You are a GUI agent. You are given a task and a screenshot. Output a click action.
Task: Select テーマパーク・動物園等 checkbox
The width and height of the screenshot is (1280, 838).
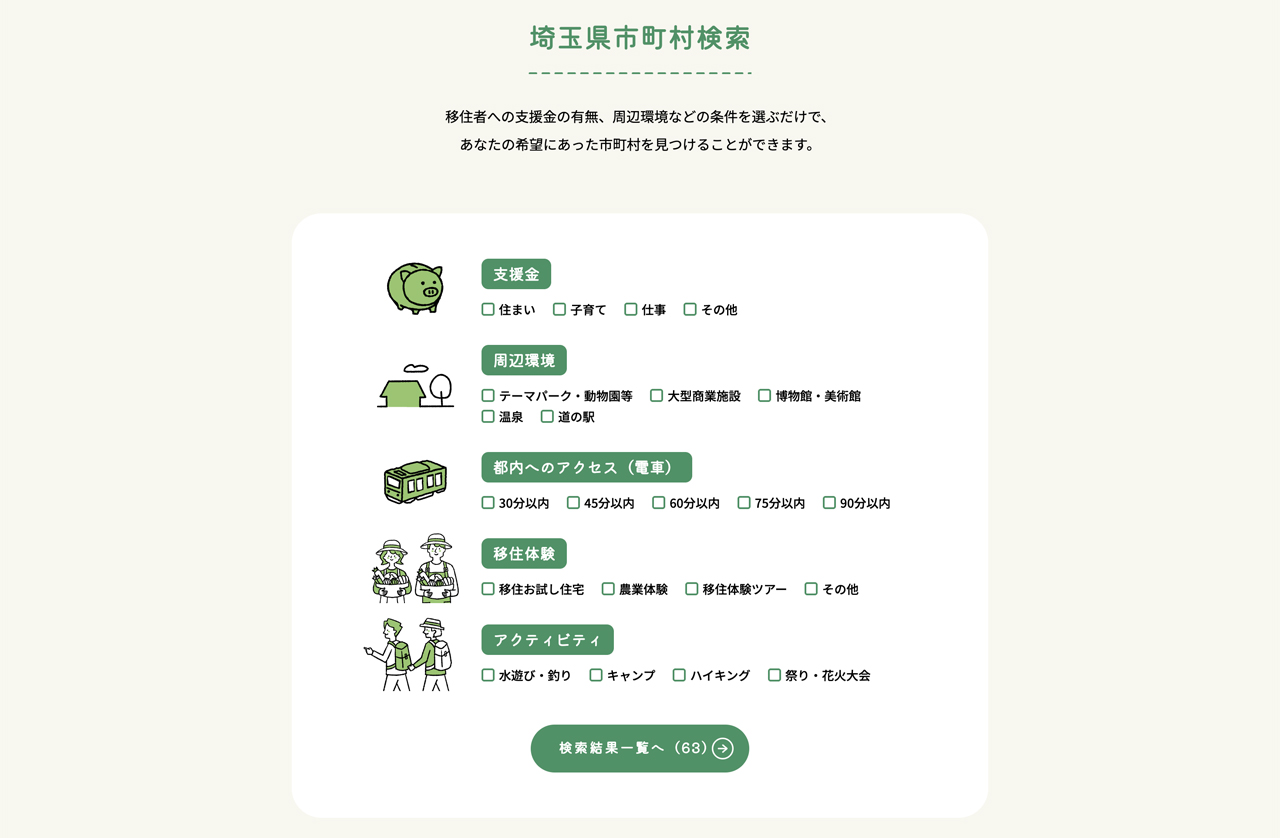click(x=488, y=396)
